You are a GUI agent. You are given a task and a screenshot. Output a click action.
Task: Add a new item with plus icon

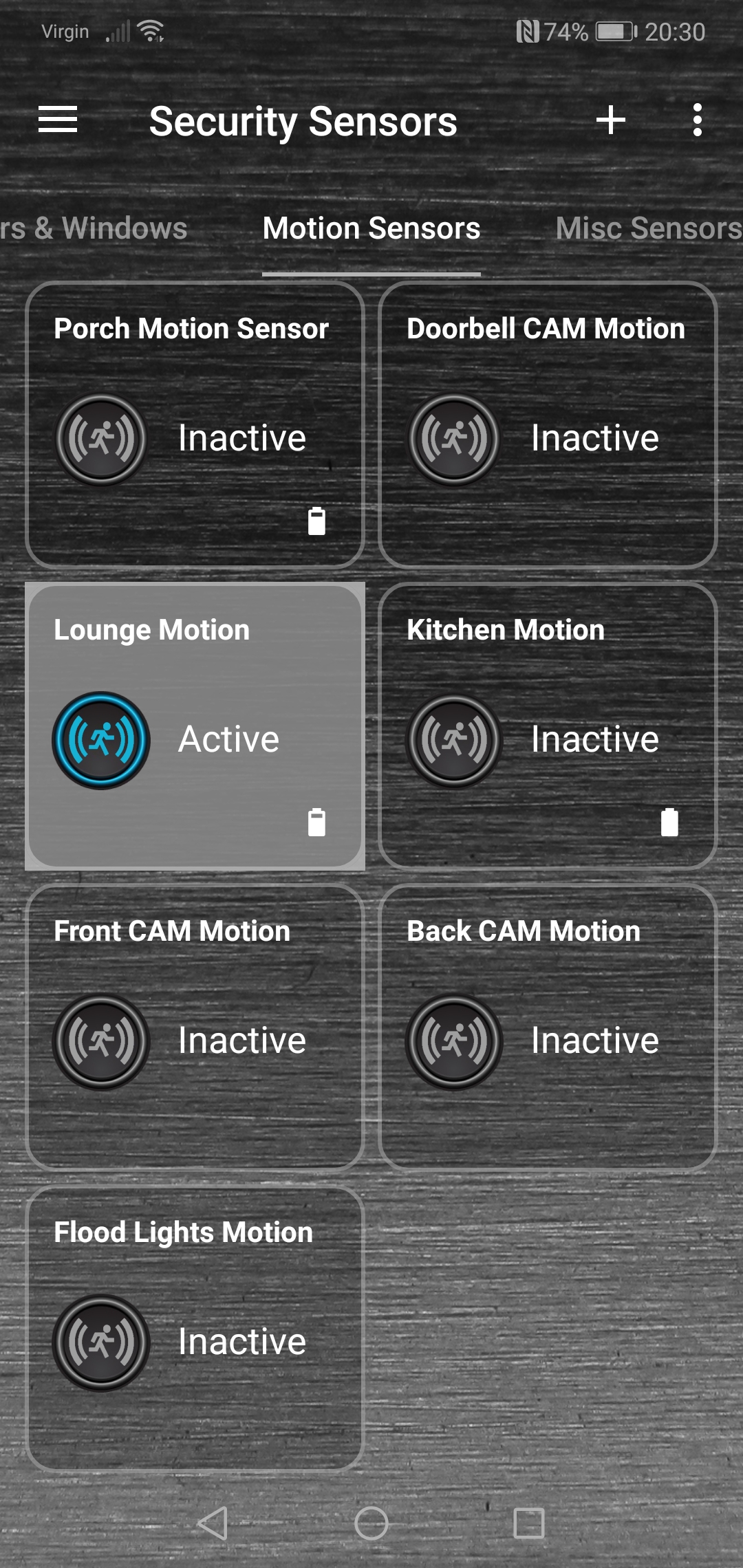point(610,120)
